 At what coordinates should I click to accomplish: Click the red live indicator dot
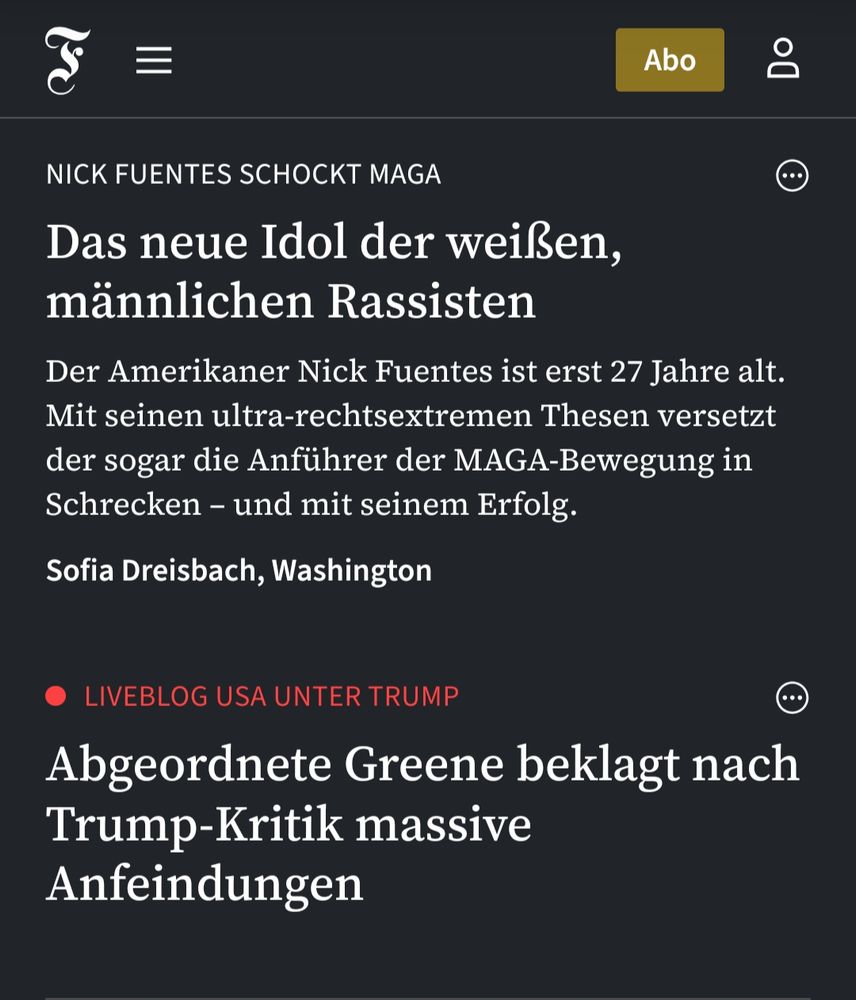pyautogui.click(x=55, y=697)
